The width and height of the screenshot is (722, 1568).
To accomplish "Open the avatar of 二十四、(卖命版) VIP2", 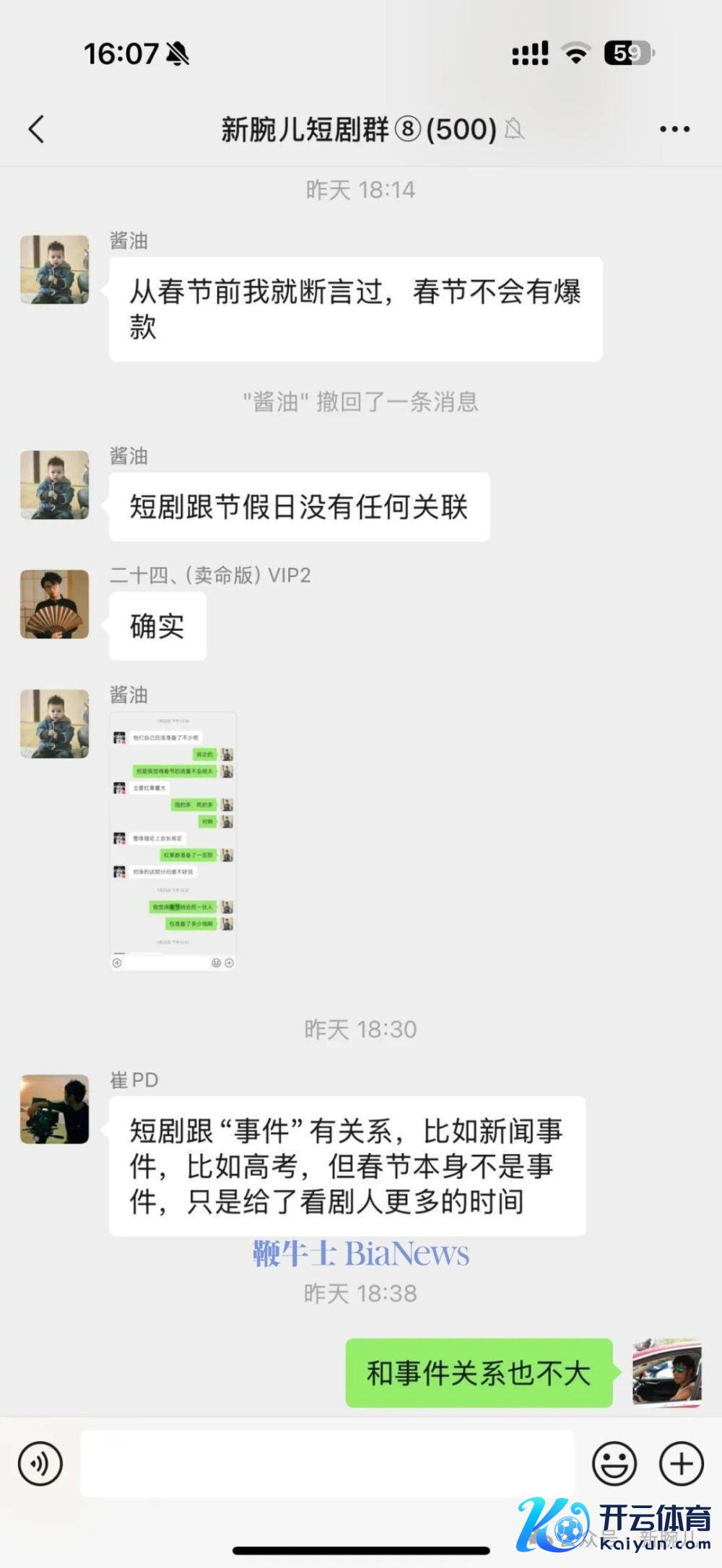I will 54,604.
